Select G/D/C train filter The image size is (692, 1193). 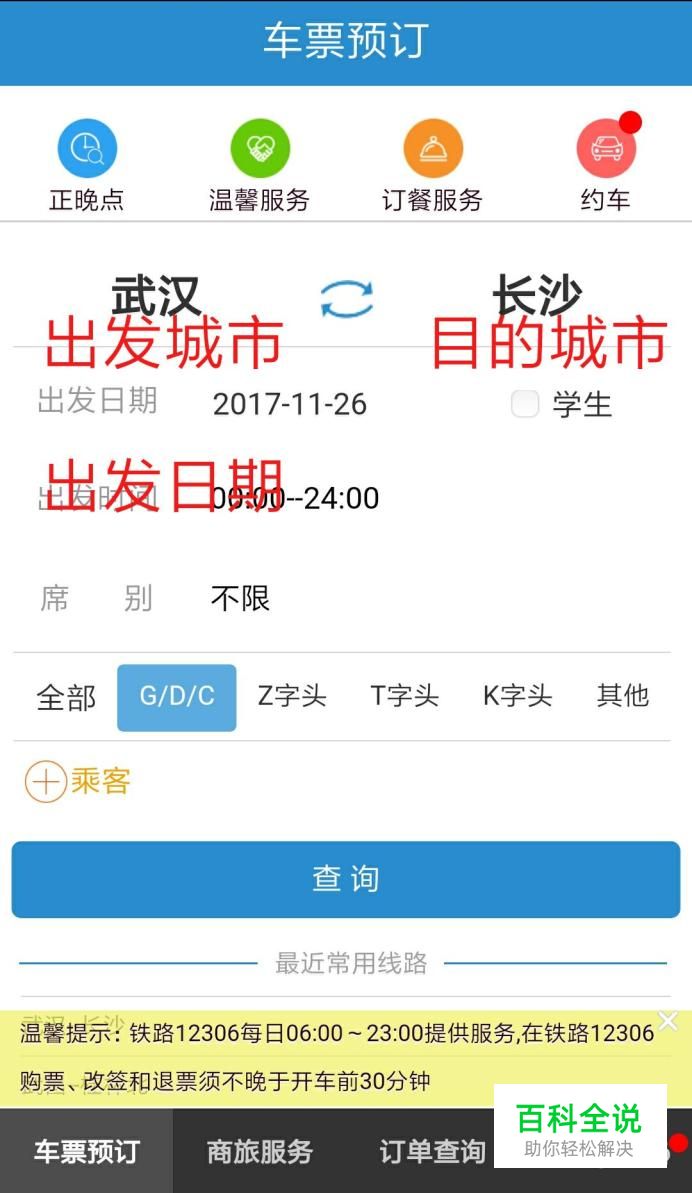click(176, 697)
